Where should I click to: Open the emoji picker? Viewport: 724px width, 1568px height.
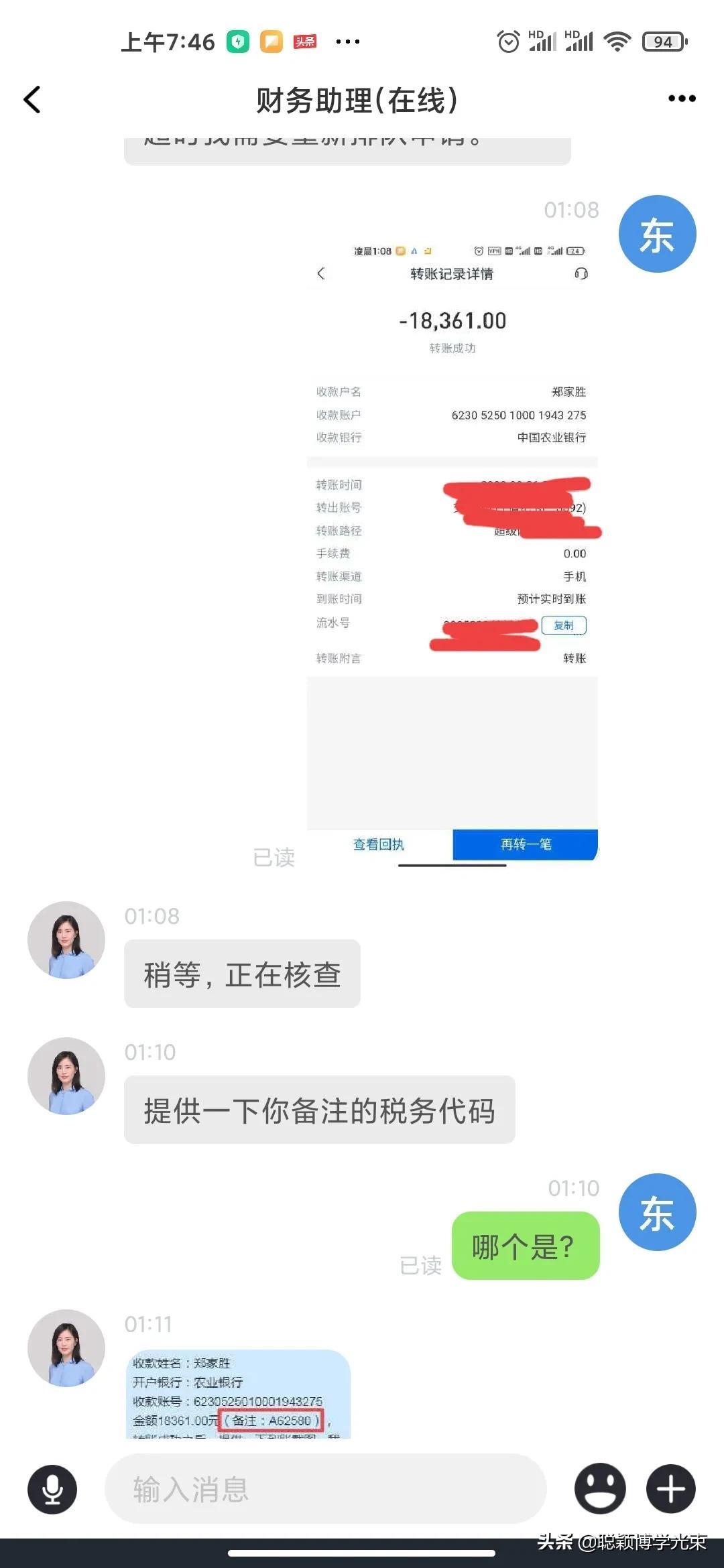point(600,1489)
